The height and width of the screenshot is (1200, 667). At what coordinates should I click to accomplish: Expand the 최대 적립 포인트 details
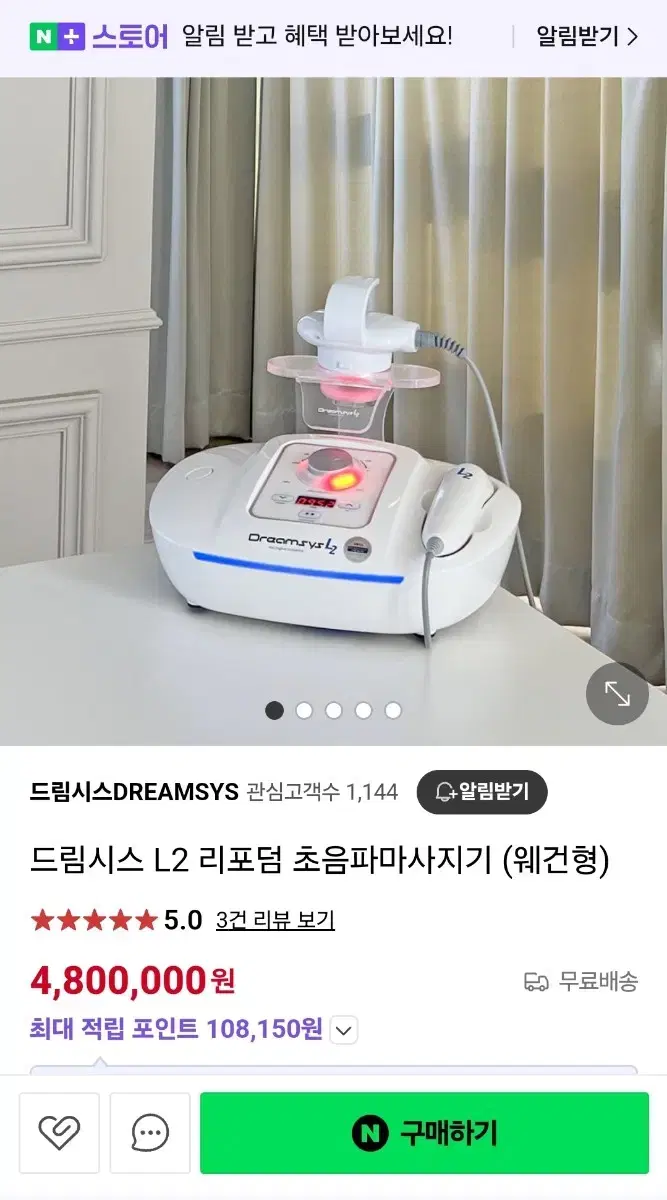[x=343, y=1029]
